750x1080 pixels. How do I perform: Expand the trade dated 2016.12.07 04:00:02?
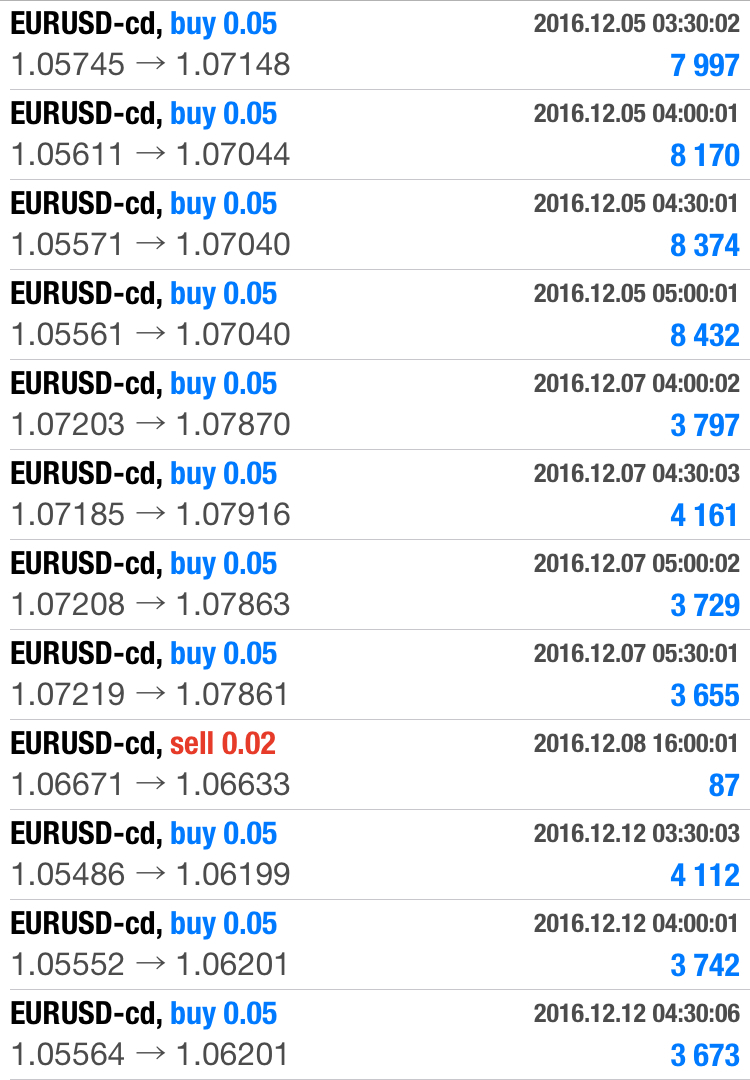[x=375, y=404]
